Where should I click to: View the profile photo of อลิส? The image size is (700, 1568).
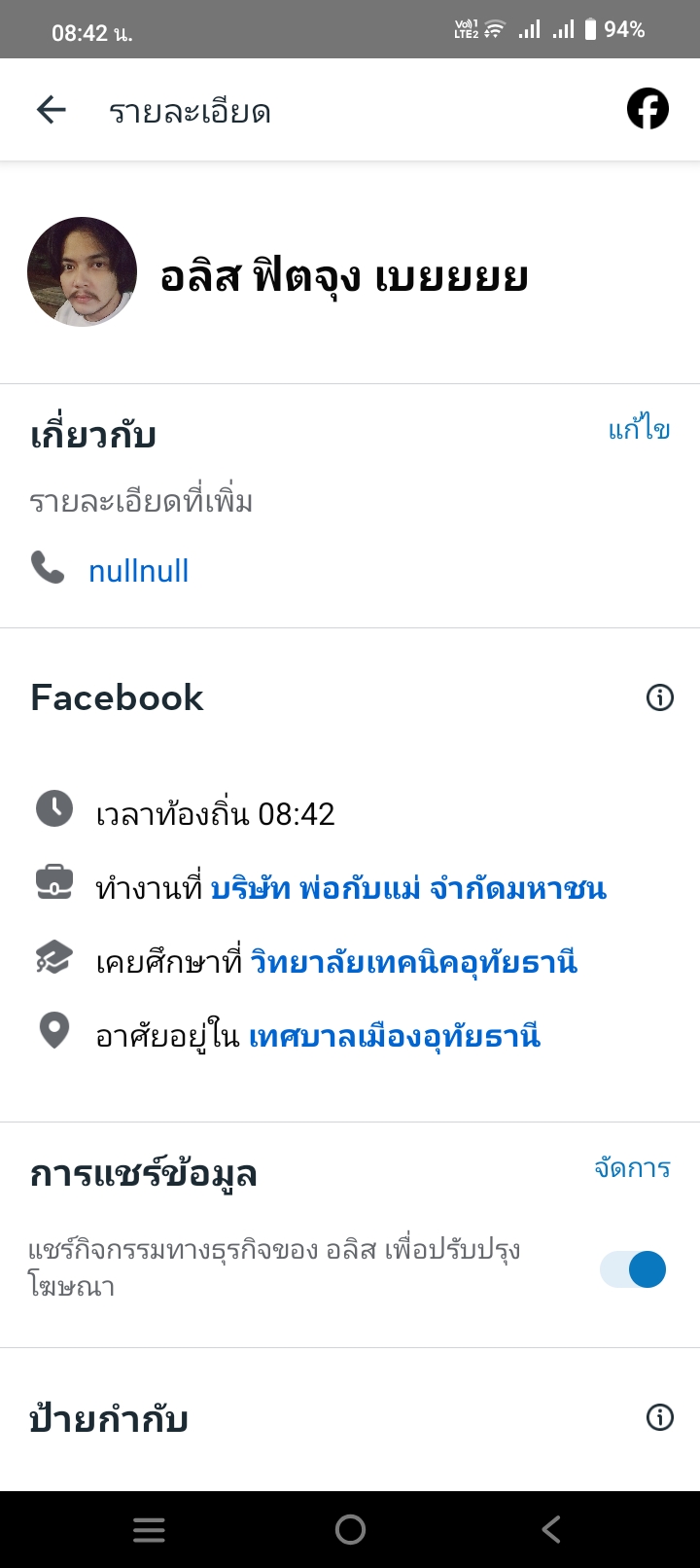[82, 272]
